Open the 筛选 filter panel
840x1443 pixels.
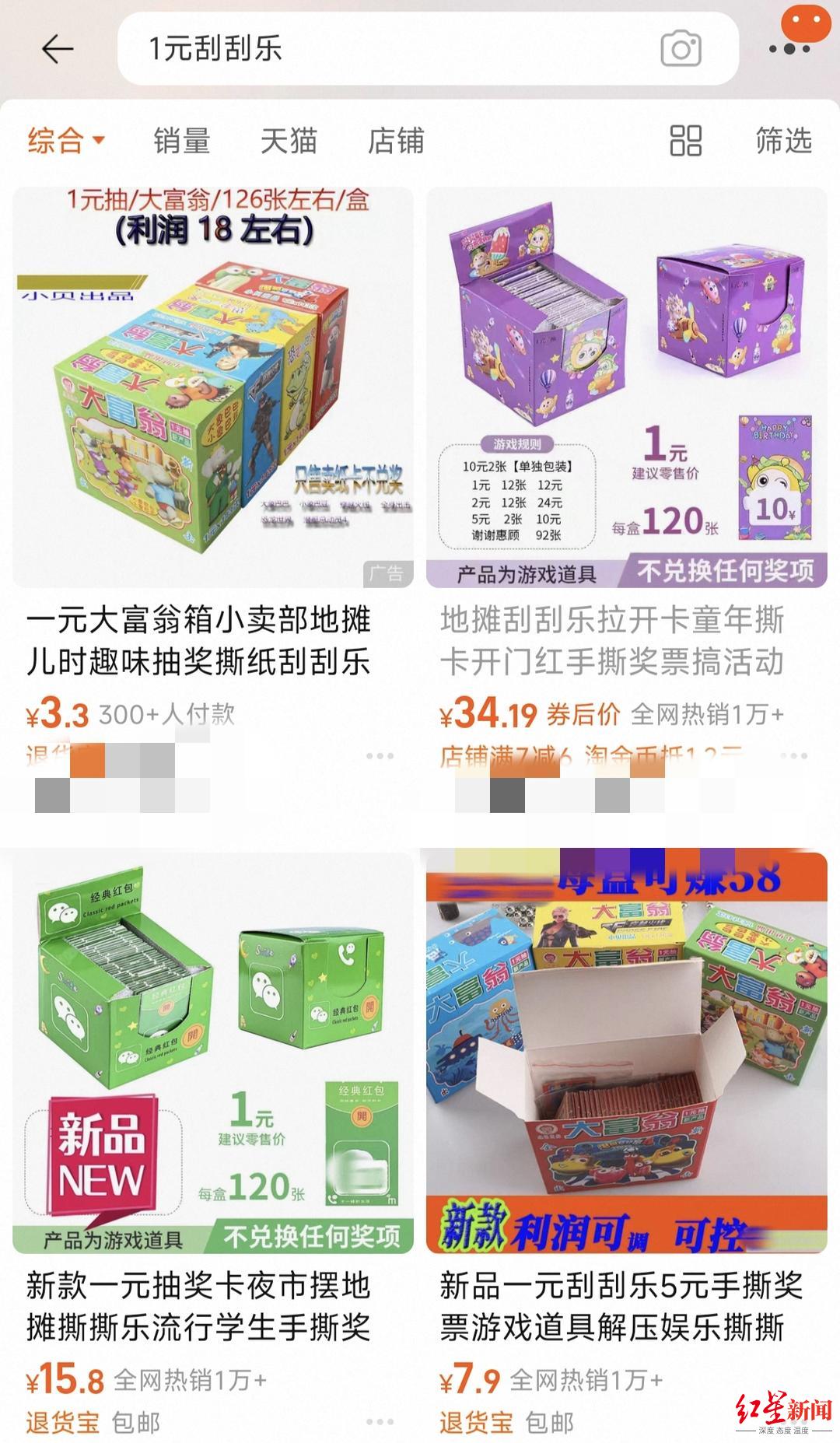[783, 141]
